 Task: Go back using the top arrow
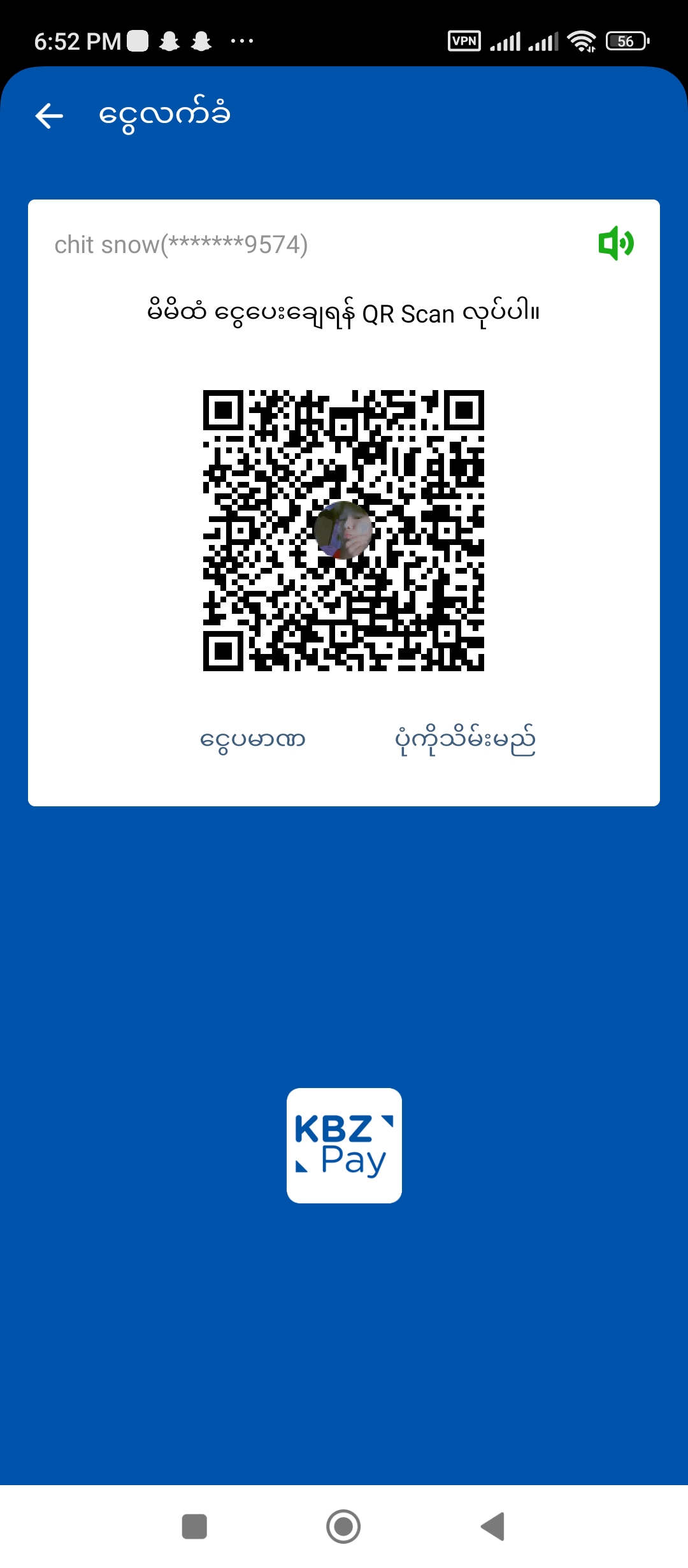pos(49,116)
